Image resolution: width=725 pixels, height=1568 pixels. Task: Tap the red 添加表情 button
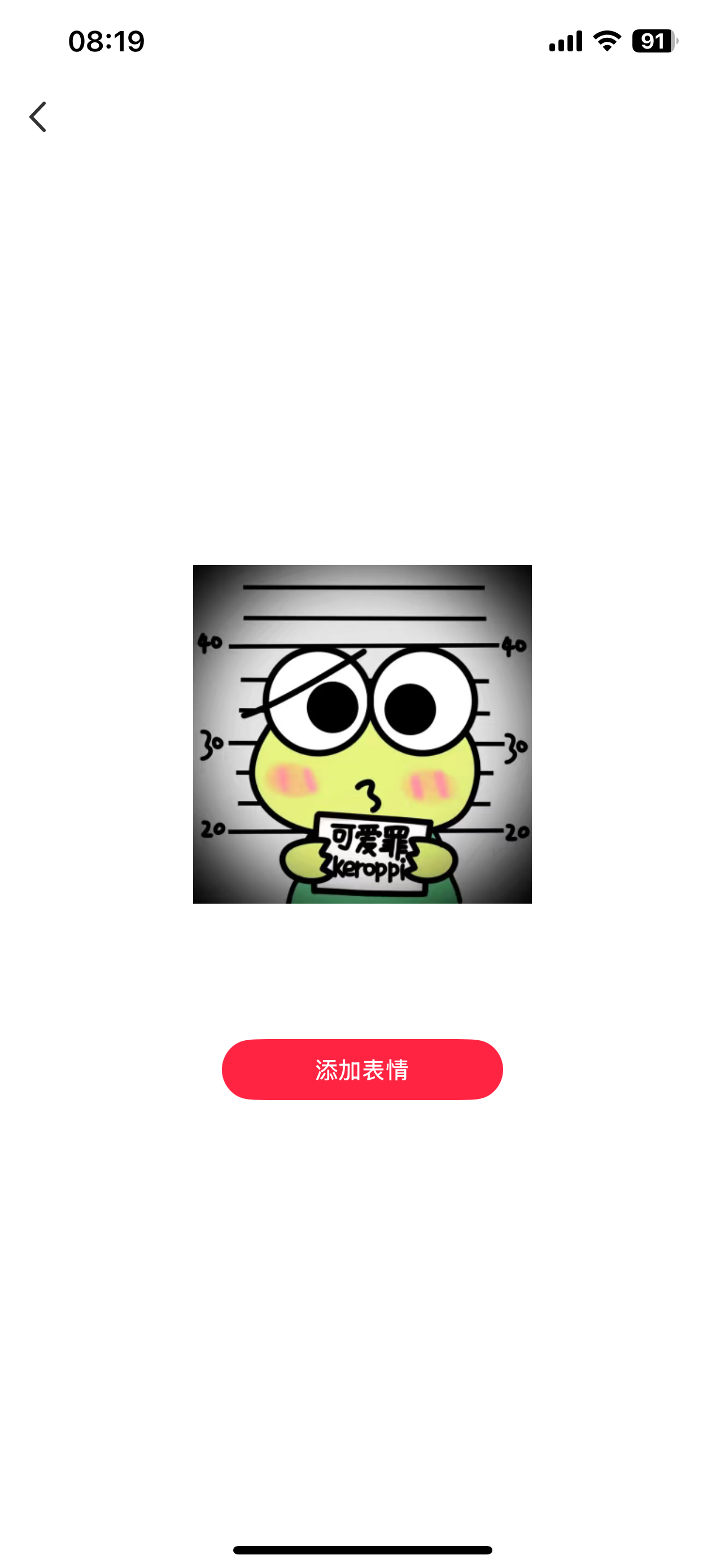tap(362, 1070)
